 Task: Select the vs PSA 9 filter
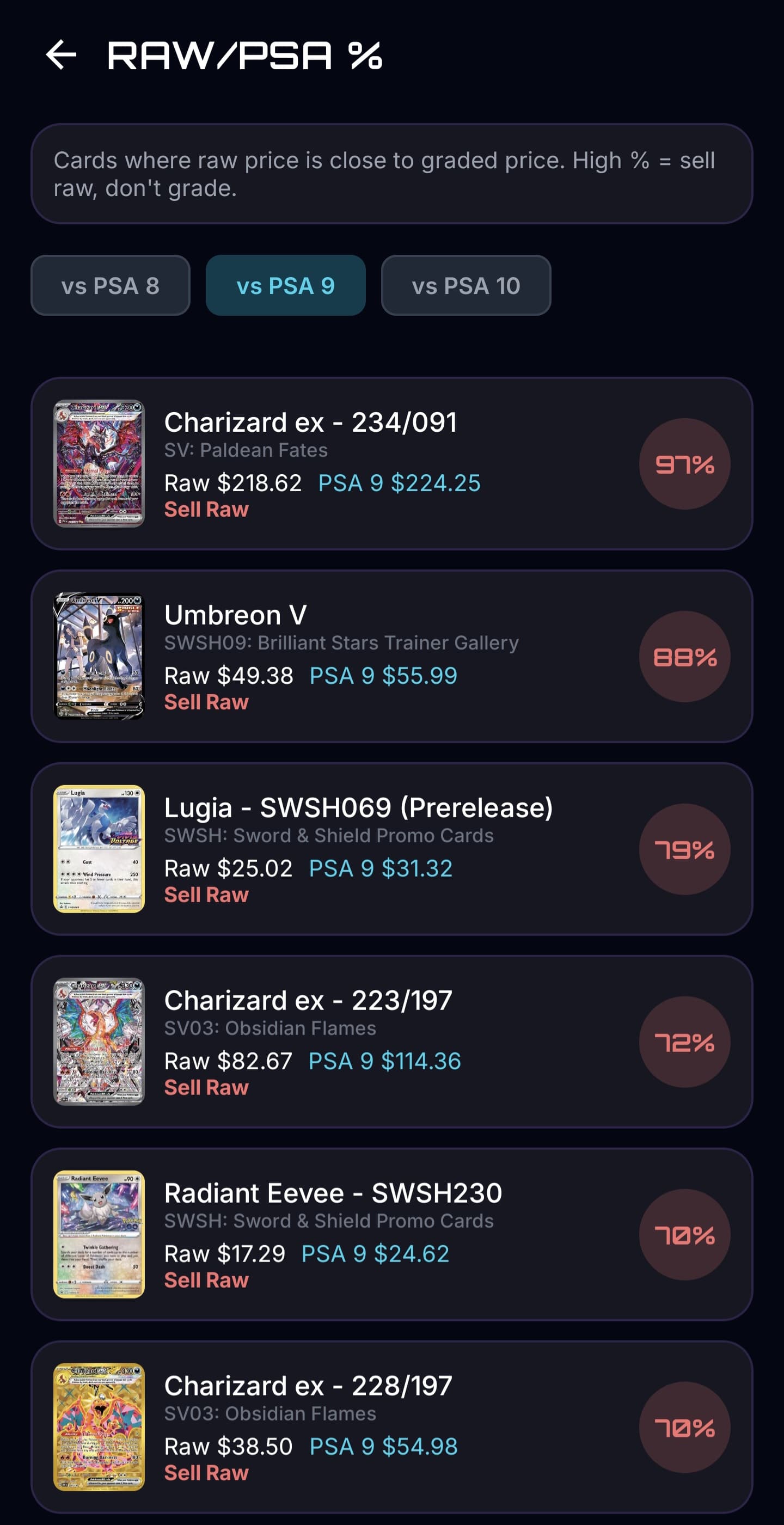click(286, 285)
